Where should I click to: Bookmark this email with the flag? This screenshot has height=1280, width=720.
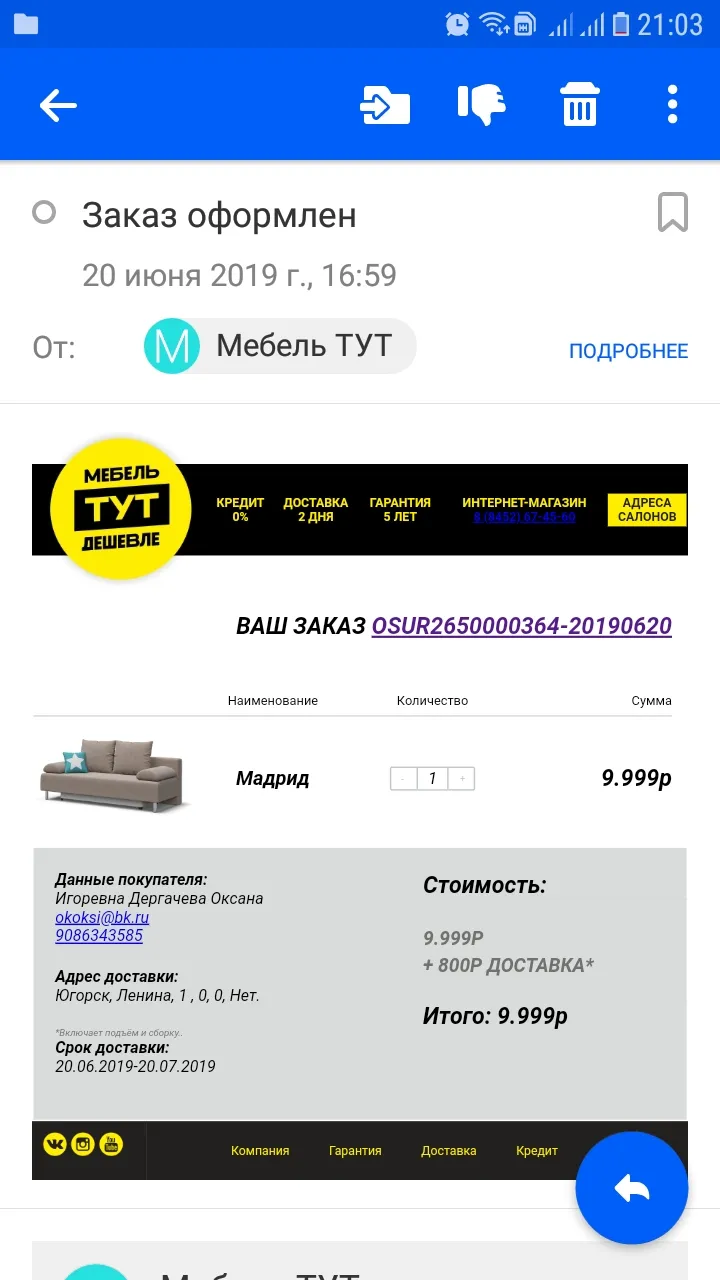tap(672, 212)
